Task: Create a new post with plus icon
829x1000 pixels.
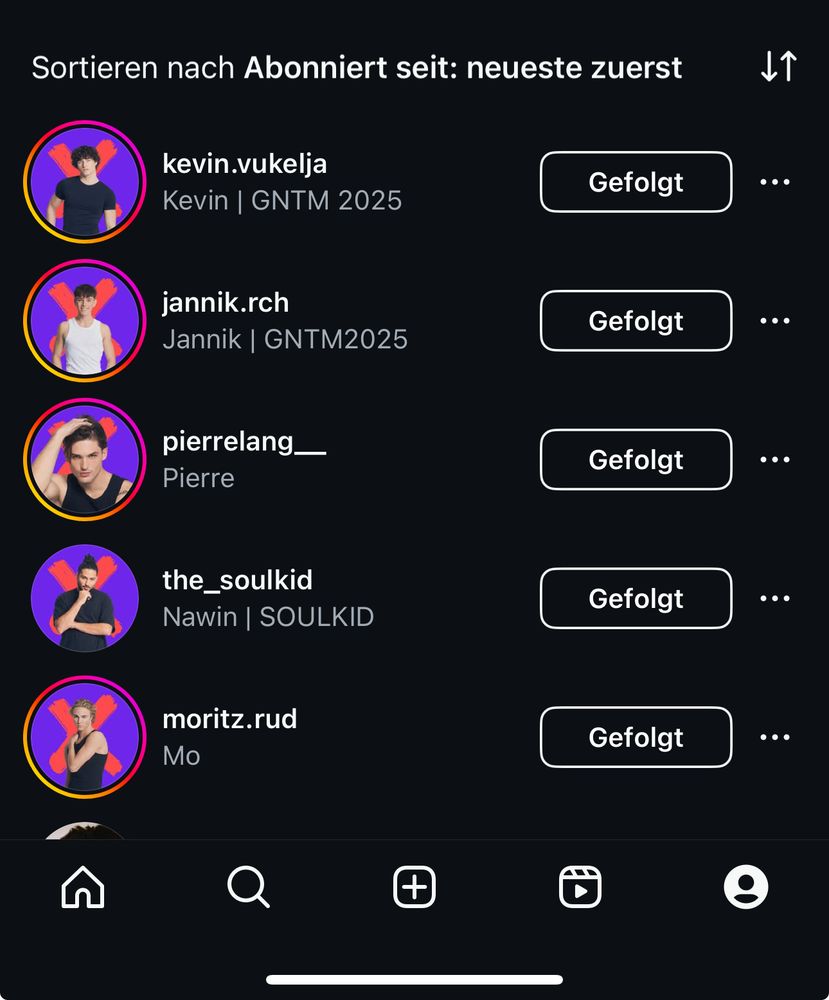Action: click(x=414, y=887)
